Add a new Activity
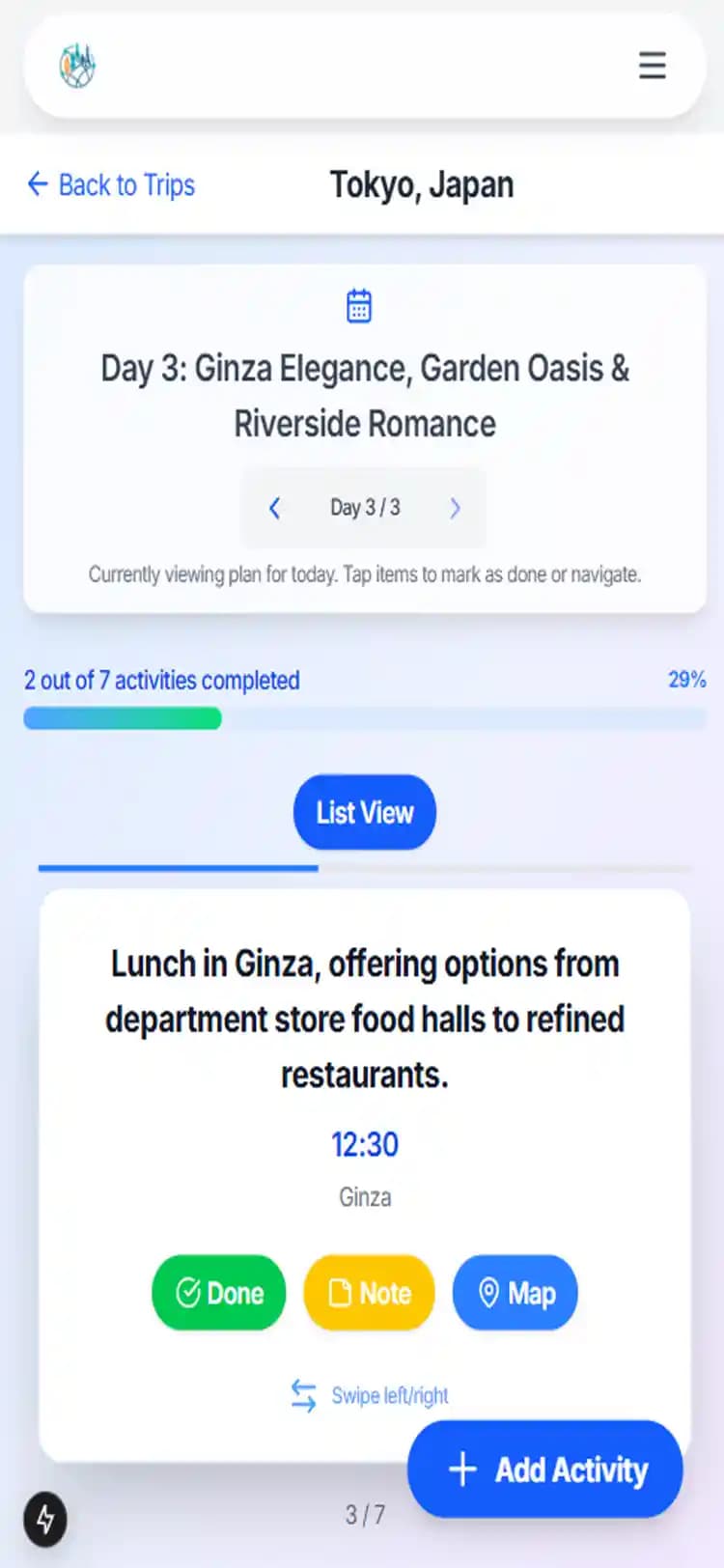The width and height of the screenshot is (724, 1568). pyautogui.click(x=545, y=1469)
